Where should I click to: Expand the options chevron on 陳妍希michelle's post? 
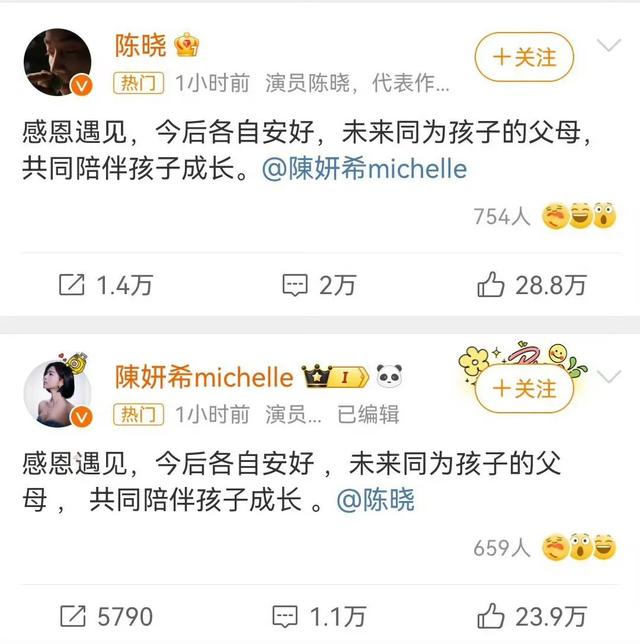coord(609,377)
